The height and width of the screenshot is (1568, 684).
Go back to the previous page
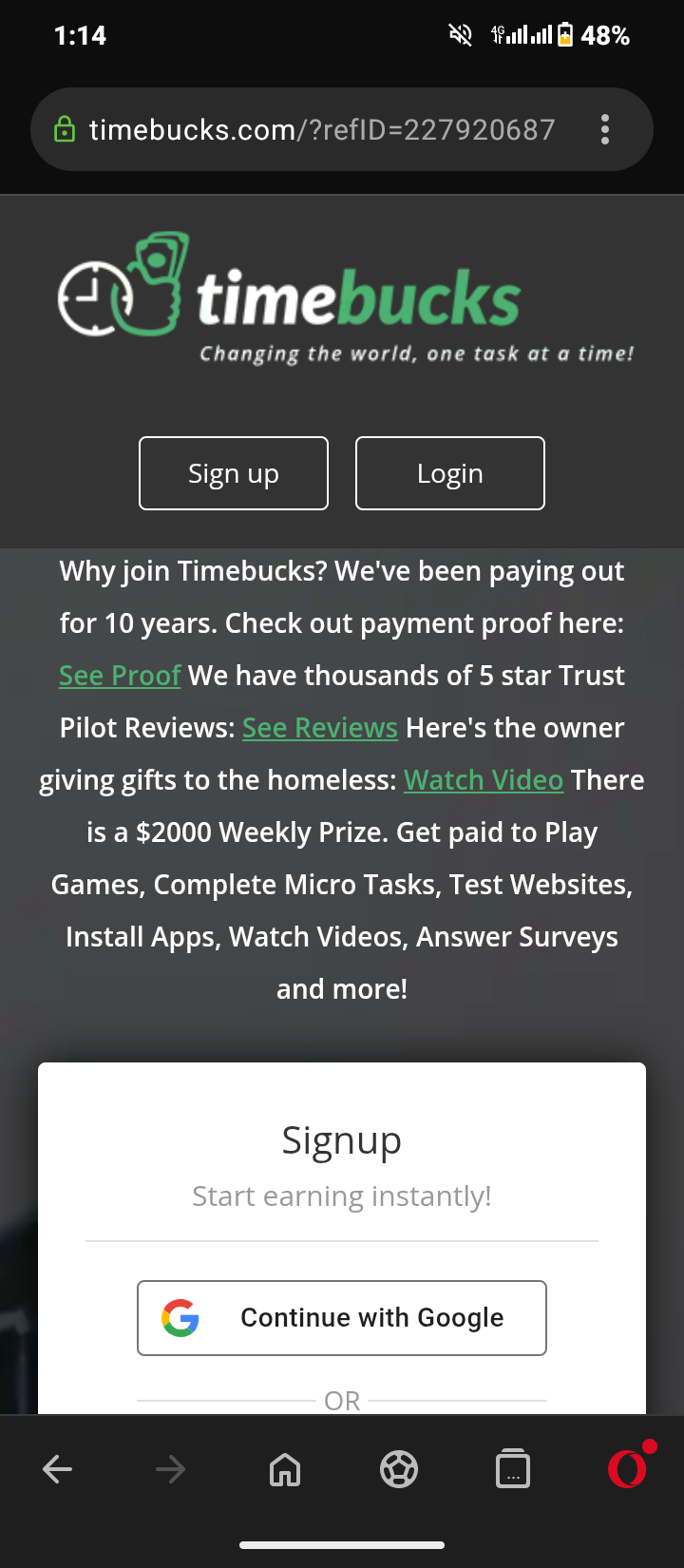click(x=57, y=1470)
